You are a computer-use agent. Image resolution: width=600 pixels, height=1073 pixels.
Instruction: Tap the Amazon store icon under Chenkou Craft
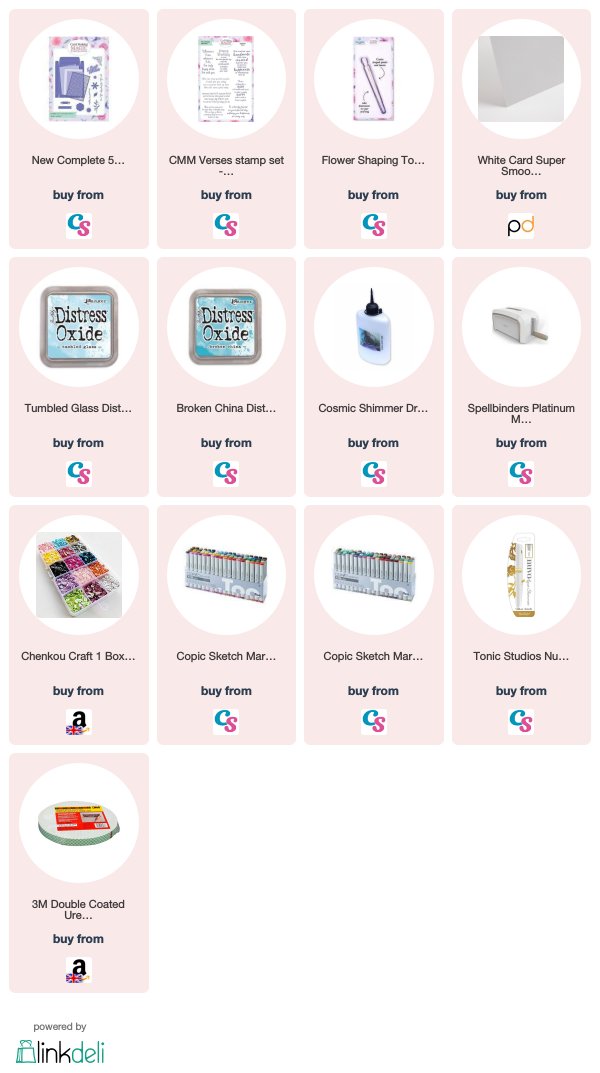(79, 722)
